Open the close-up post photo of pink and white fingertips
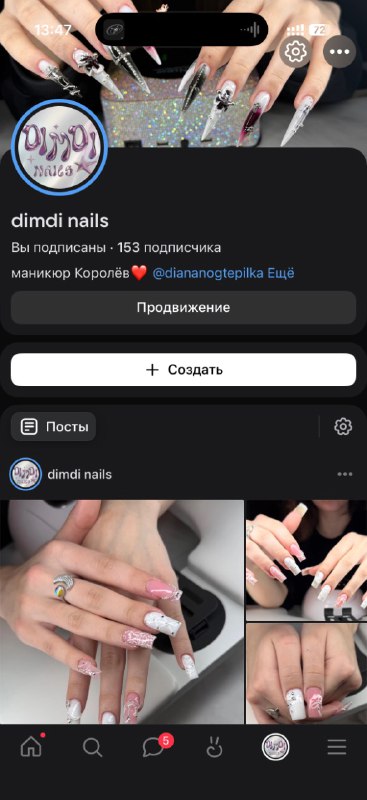Image resolution: width=367 pixels, height=800 pixels. point(306,673)
